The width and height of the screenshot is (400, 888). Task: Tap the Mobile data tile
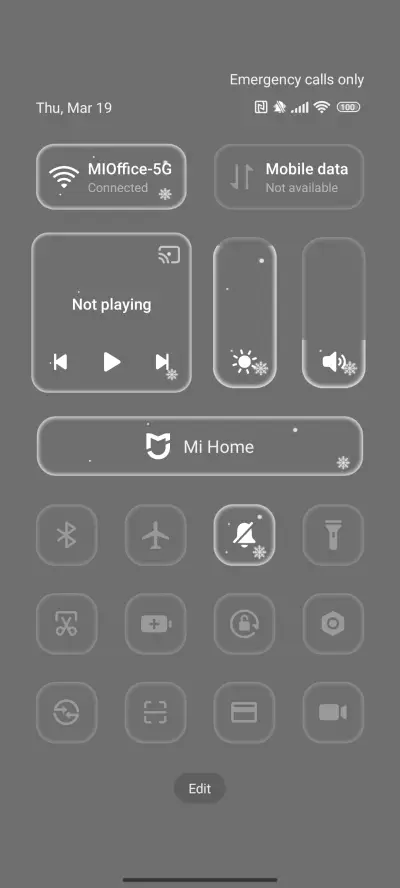pyautogui.click(x=289, y=177)
